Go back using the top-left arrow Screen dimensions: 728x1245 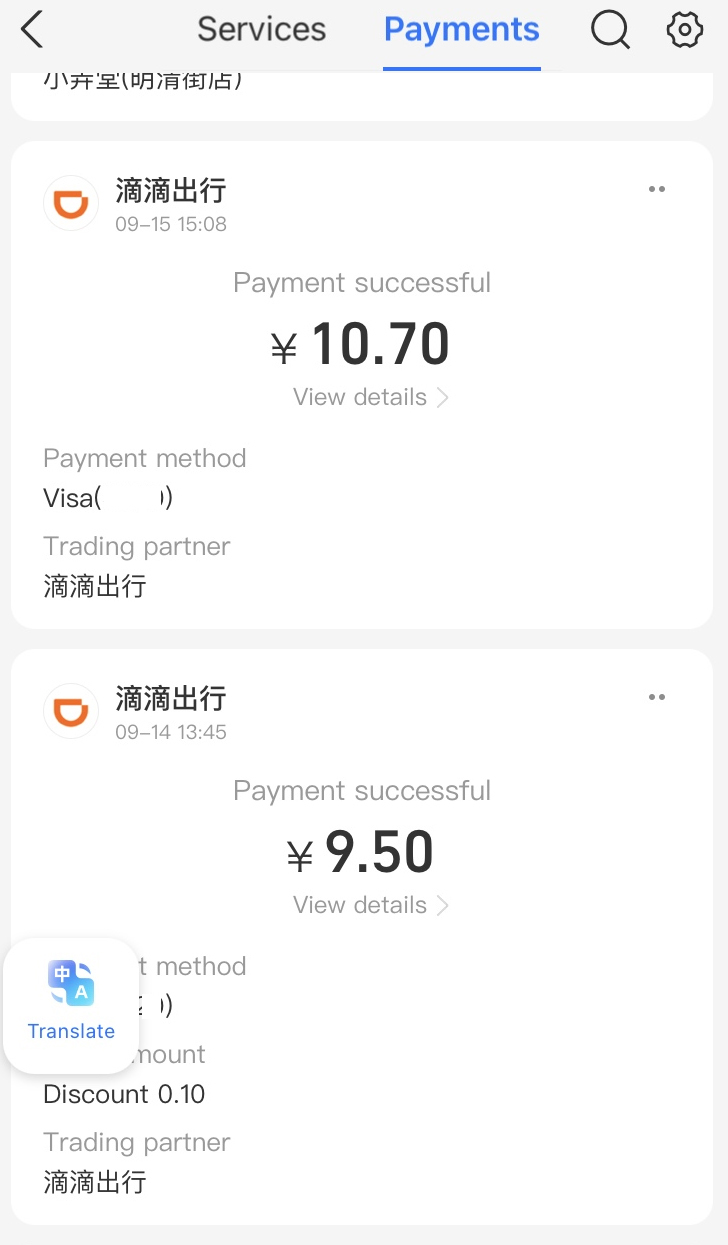point(32,30)
